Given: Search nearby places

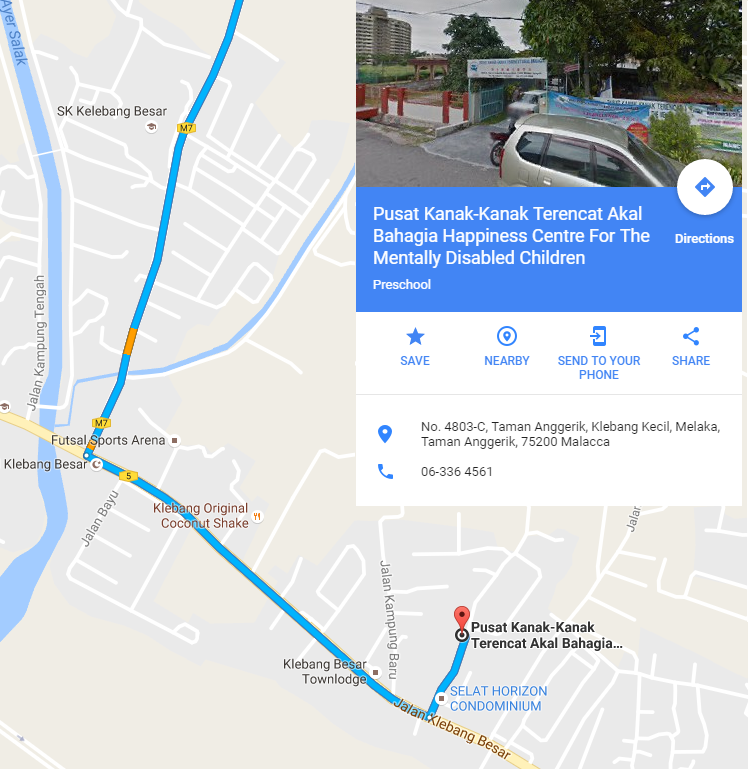Looking at the screenshot, I should click(506, 346).
